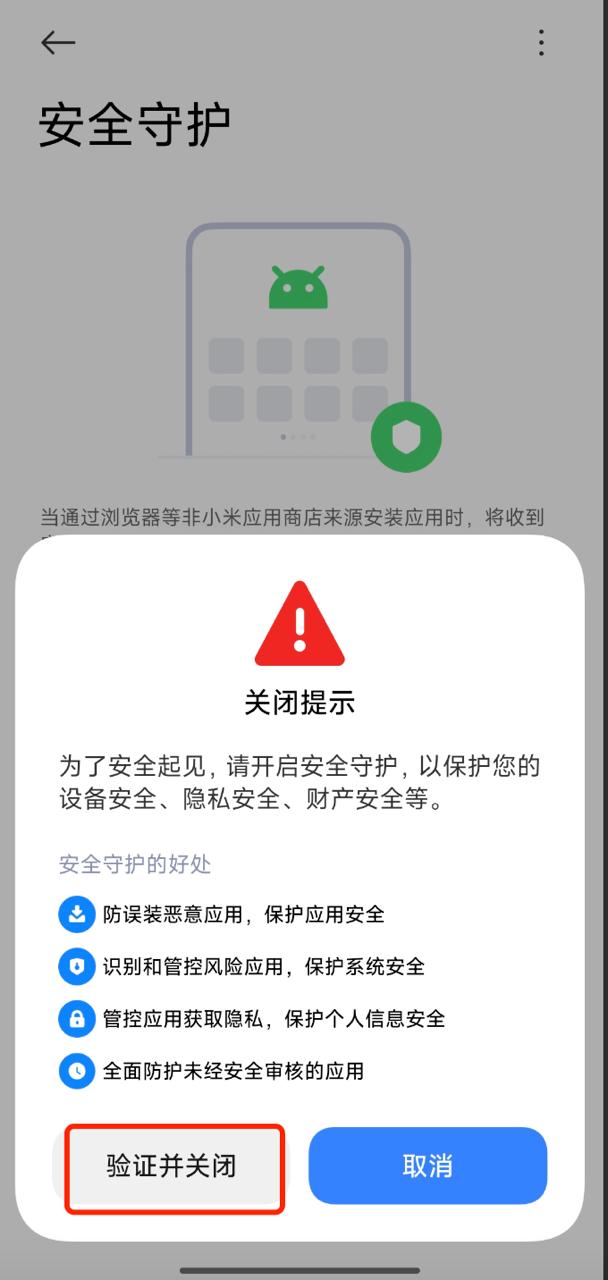608x1280 pixels.
Task: Tap the 验证并关闭 button
Action: 173,1166
